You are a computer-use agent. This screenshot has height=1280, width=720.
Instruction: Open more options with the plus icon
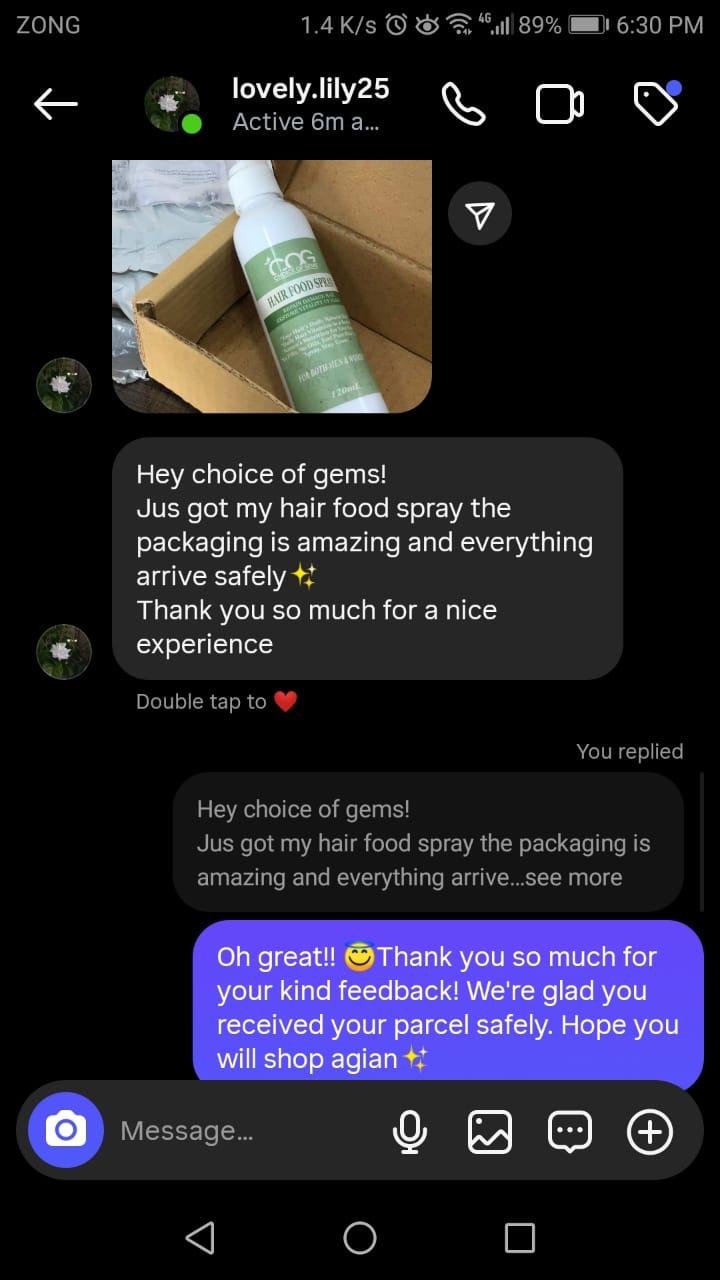coord(649,1131)
